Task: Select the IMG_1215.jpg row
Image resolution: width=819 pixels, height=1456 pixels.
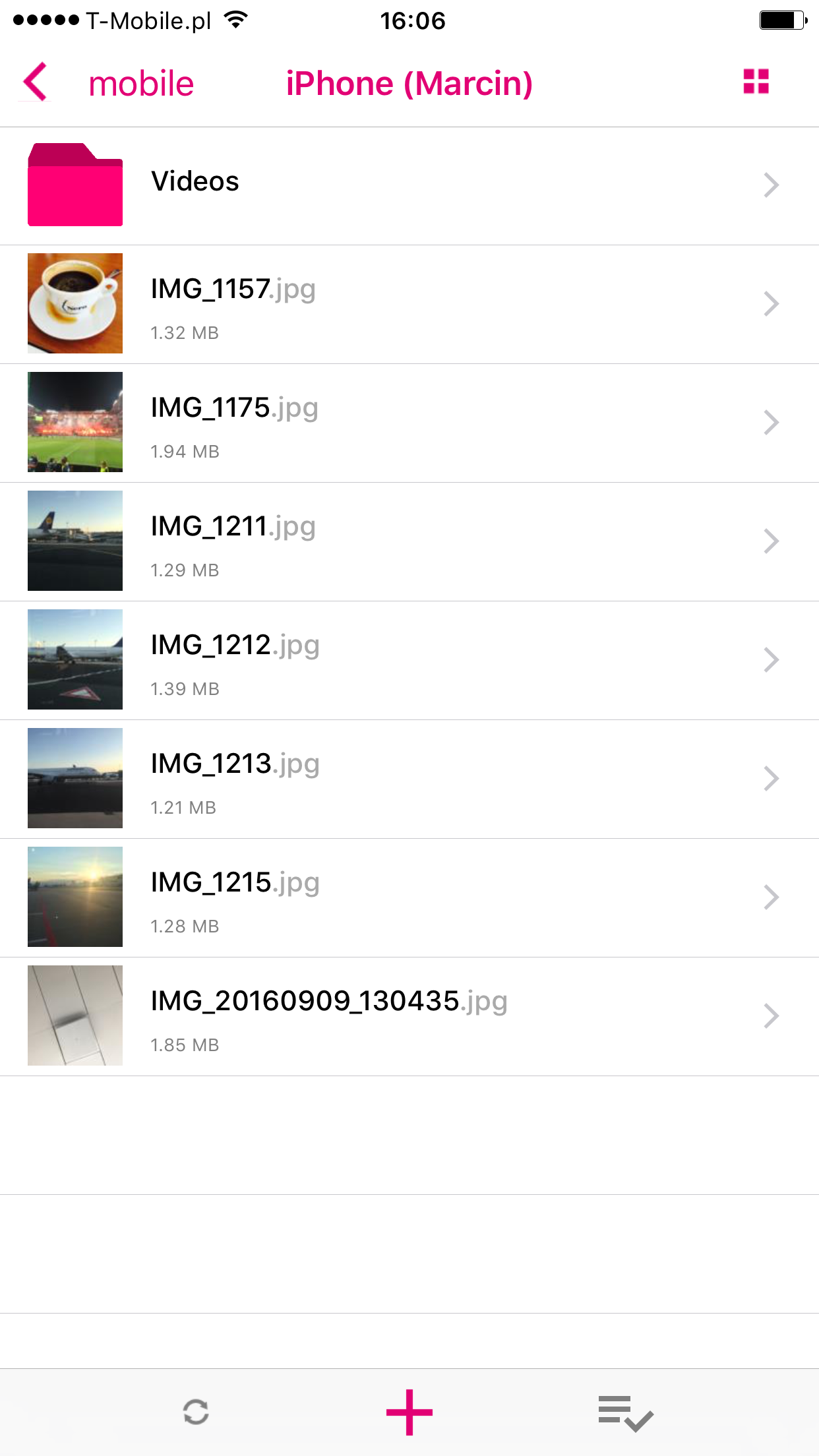Action: [330, 897]
